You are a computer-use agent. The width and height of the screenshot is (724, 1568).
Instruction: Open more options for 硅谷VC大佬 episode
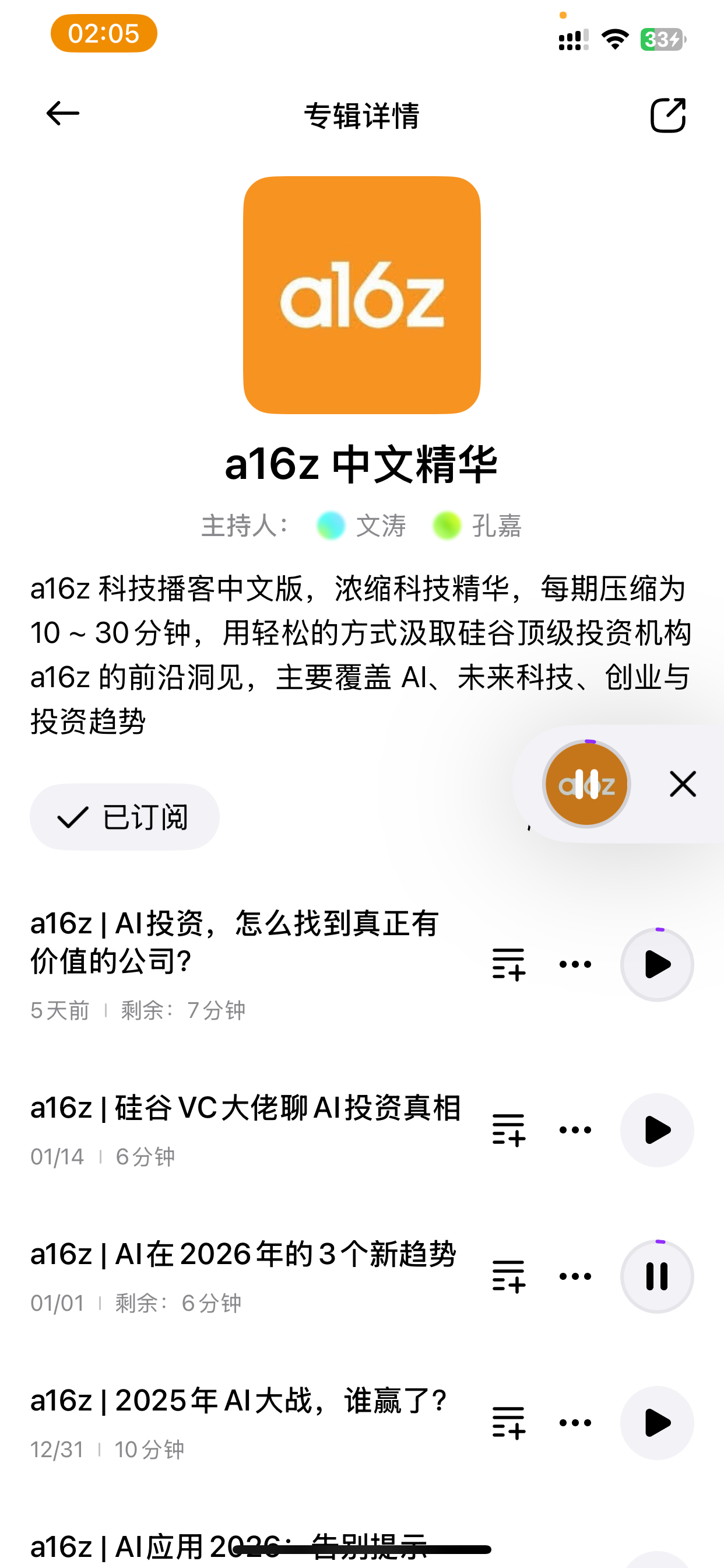(575, 1130)
